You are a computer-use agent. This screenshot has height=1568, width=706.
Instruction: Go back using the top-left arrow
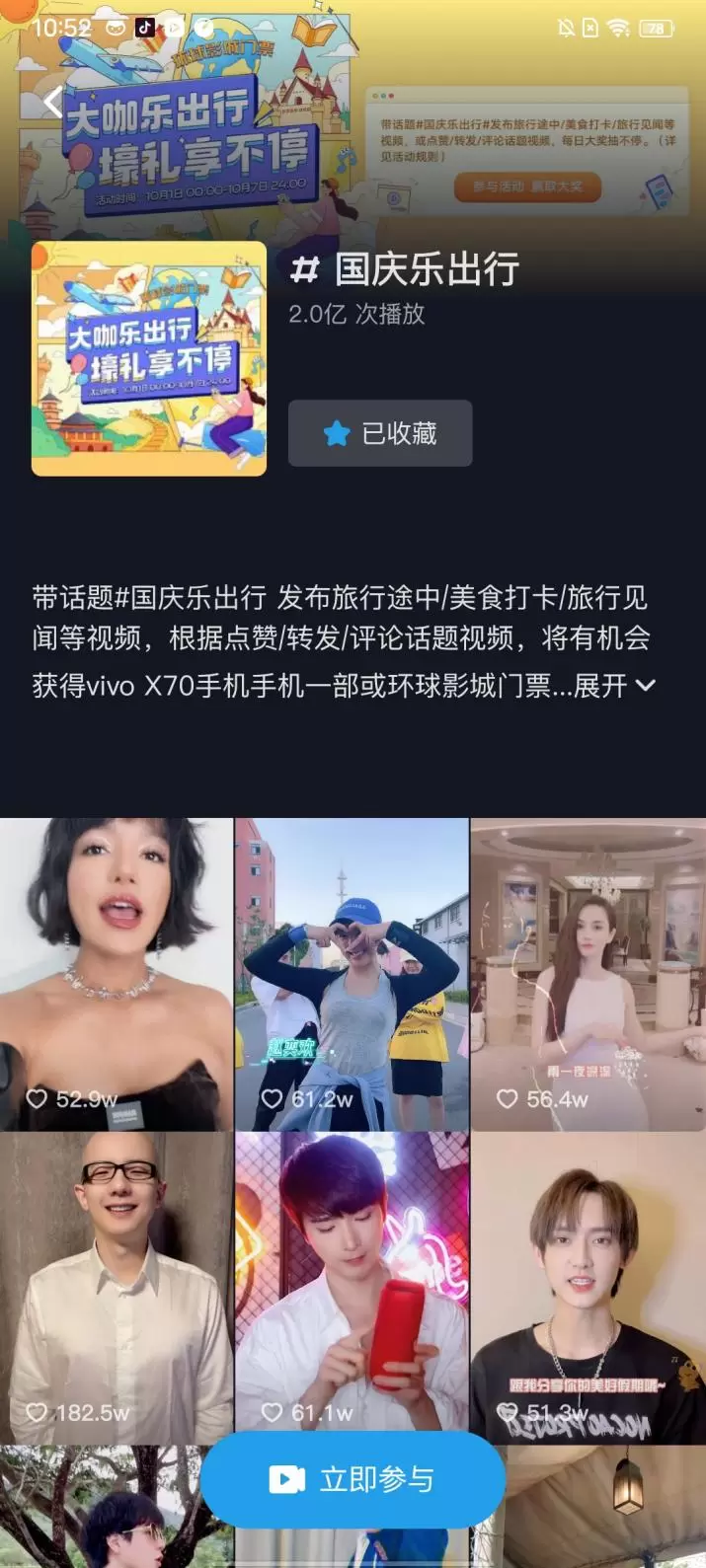(x=53, y=101)
